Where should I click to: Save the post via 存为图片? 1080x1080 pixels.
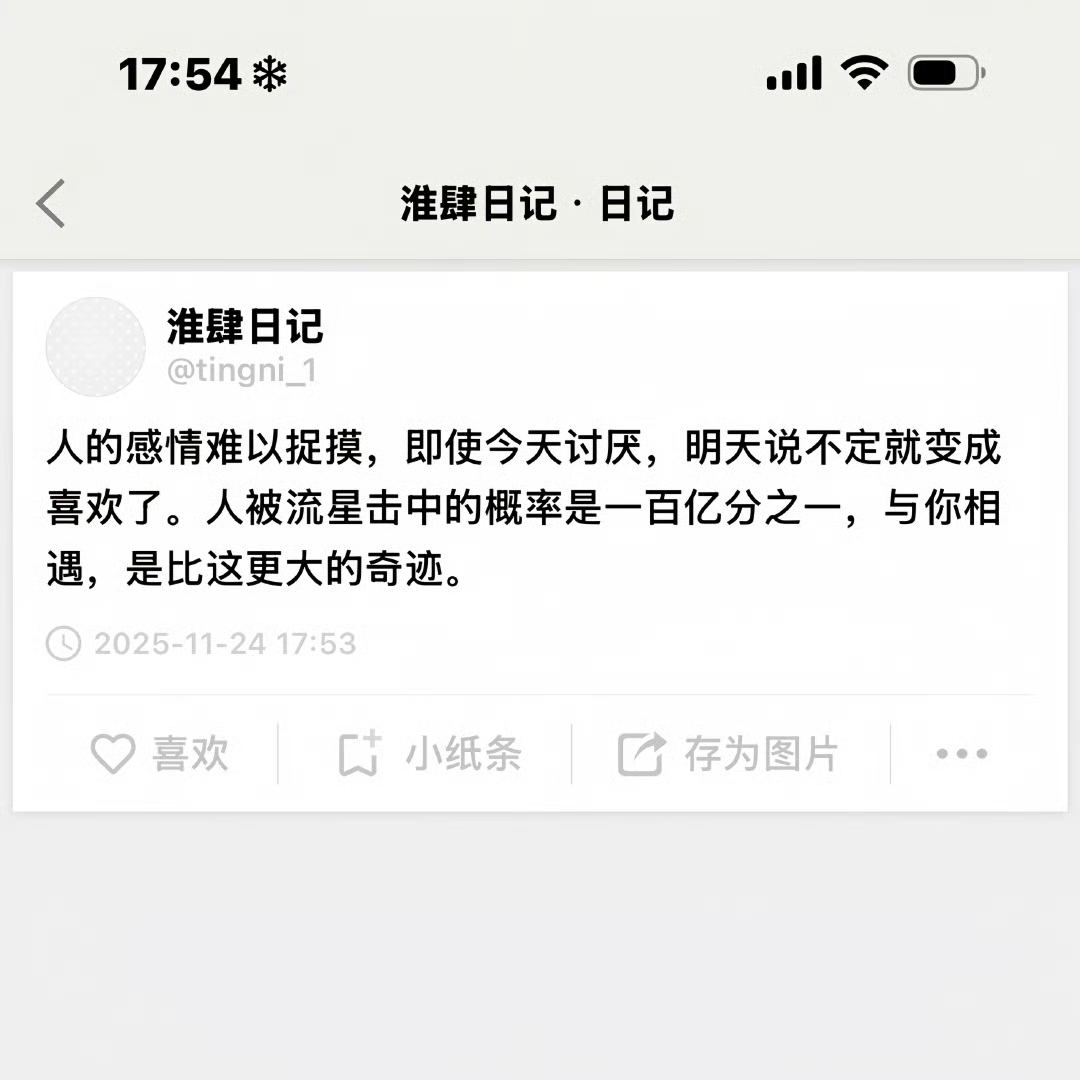pyautogui.click(x=727, y=754)
